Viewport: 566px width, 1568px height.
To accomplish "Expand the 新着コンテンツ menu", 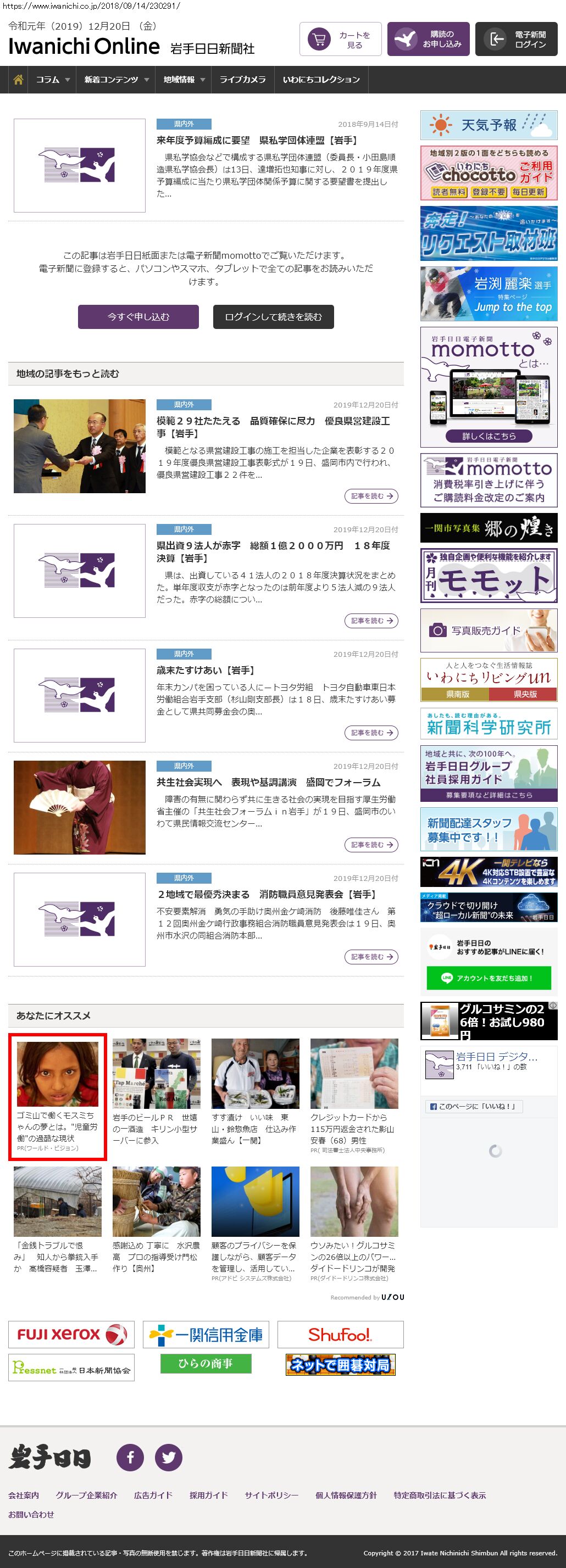I will tap(116, 80).
